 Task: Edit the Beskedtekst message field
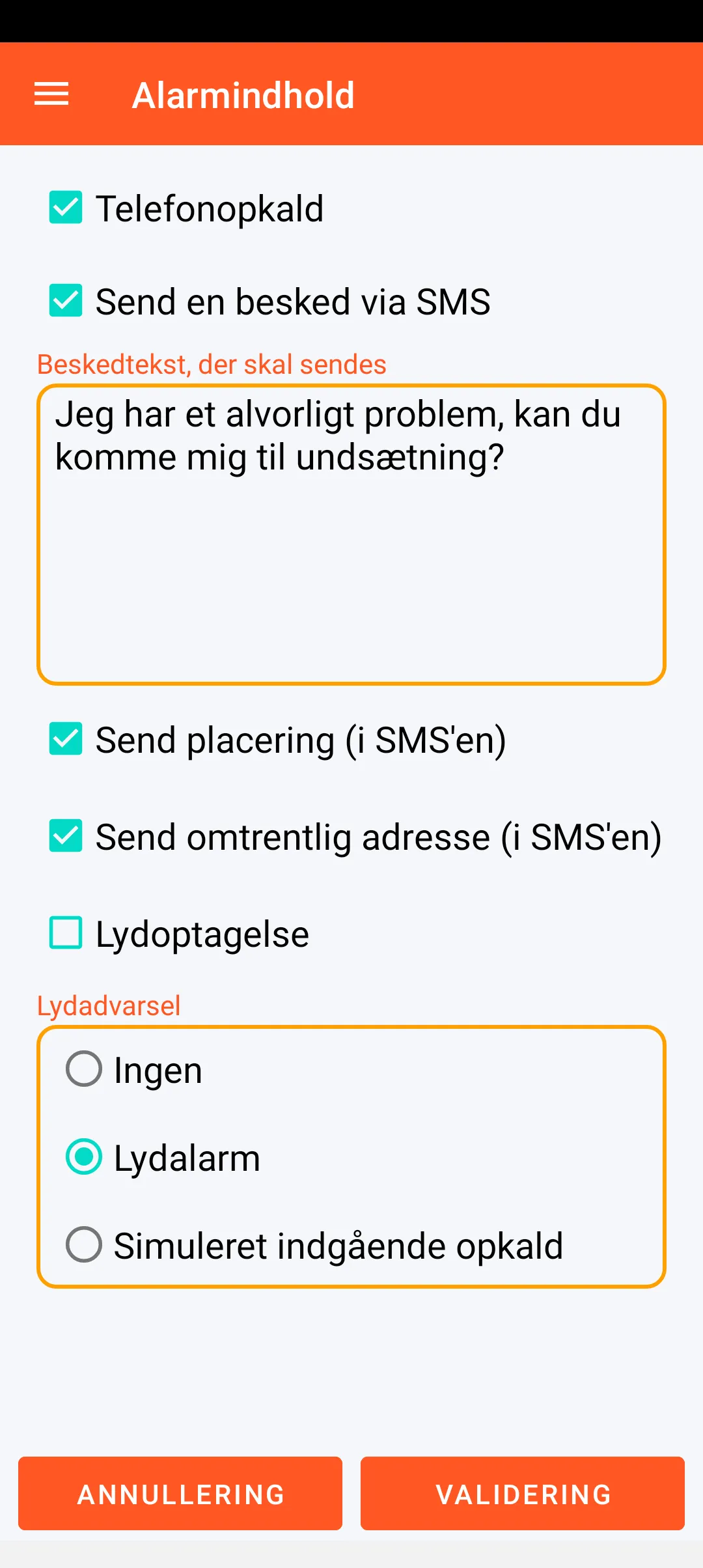[351, 534]
